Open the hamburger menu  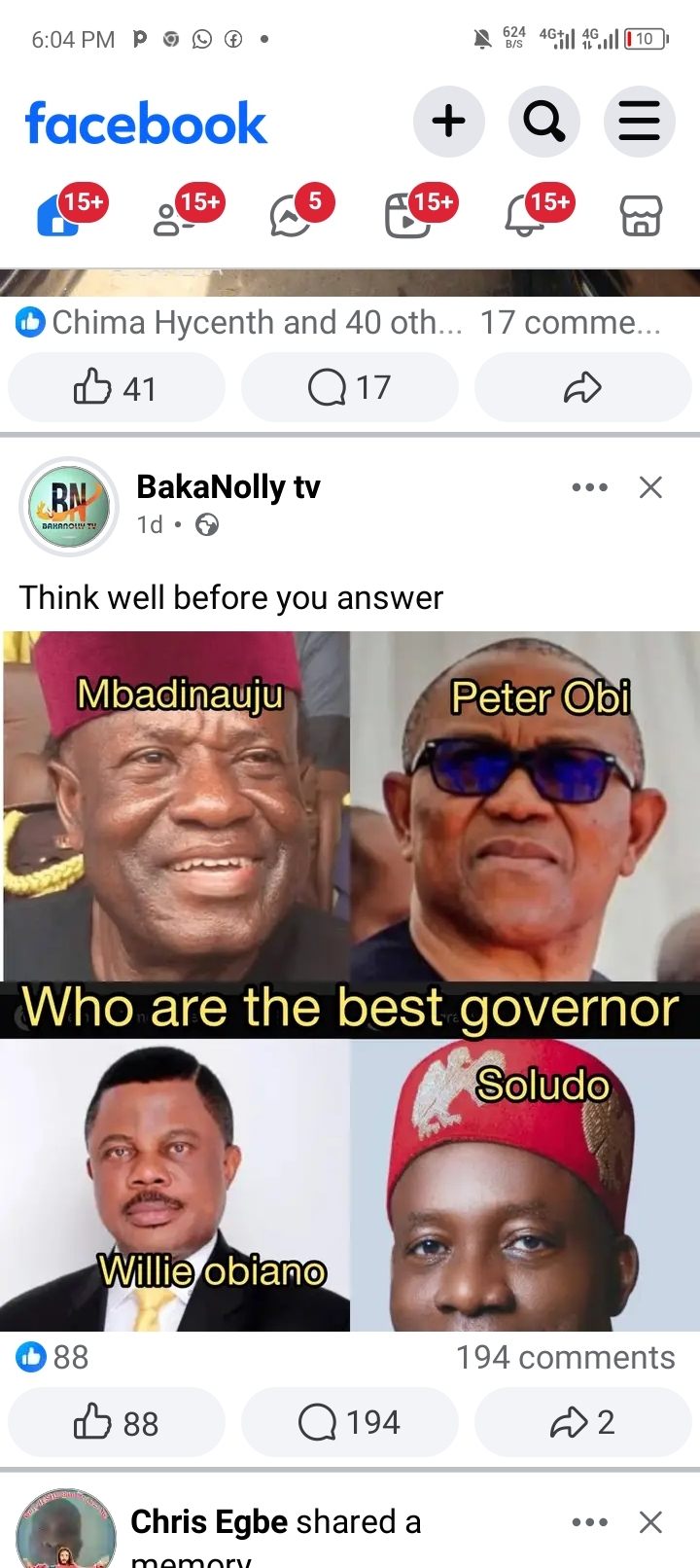(x=639, y=122)
